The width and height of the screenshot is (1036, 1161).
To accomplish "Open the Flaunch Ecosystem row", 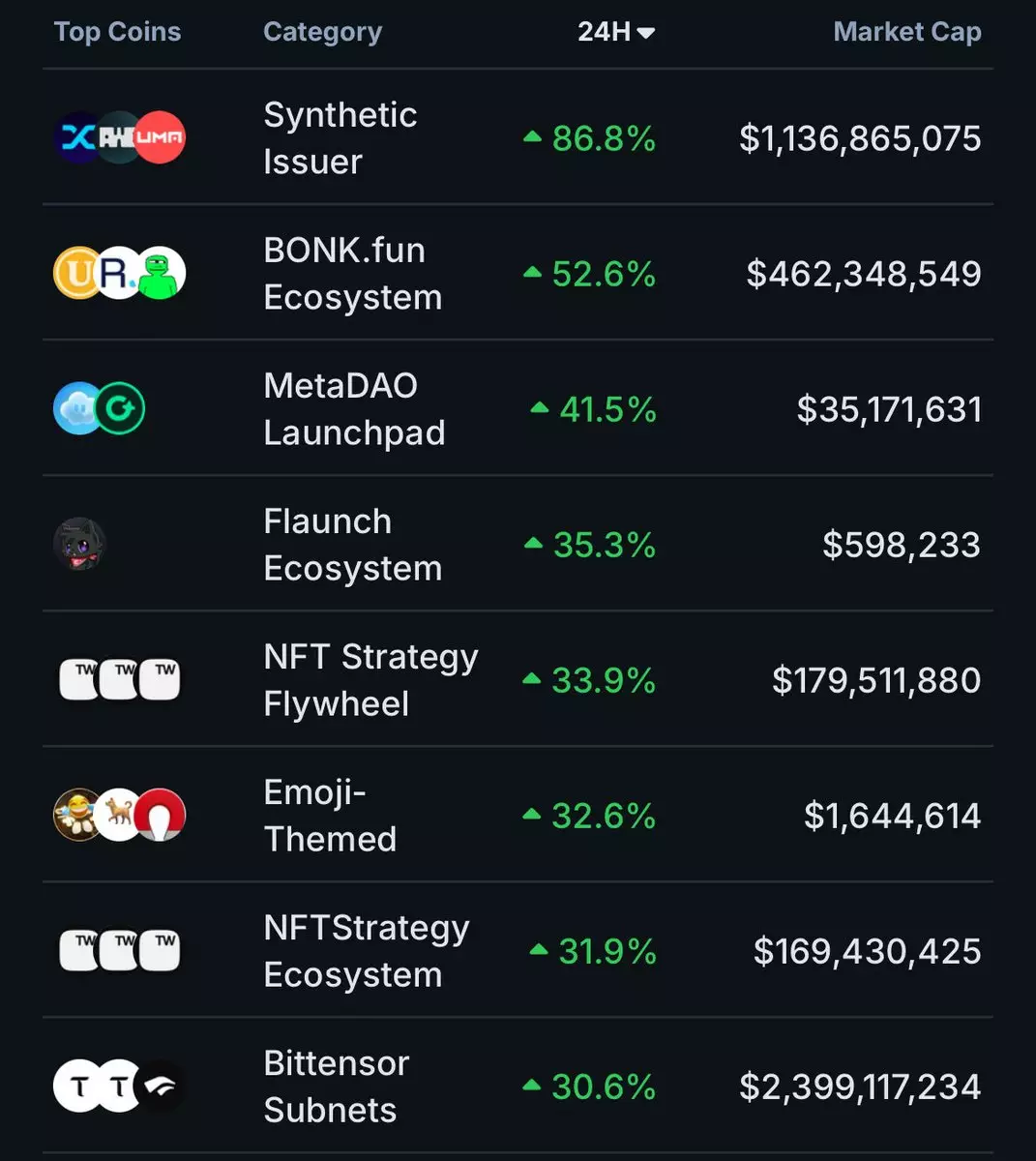I will tap(352, 545).
